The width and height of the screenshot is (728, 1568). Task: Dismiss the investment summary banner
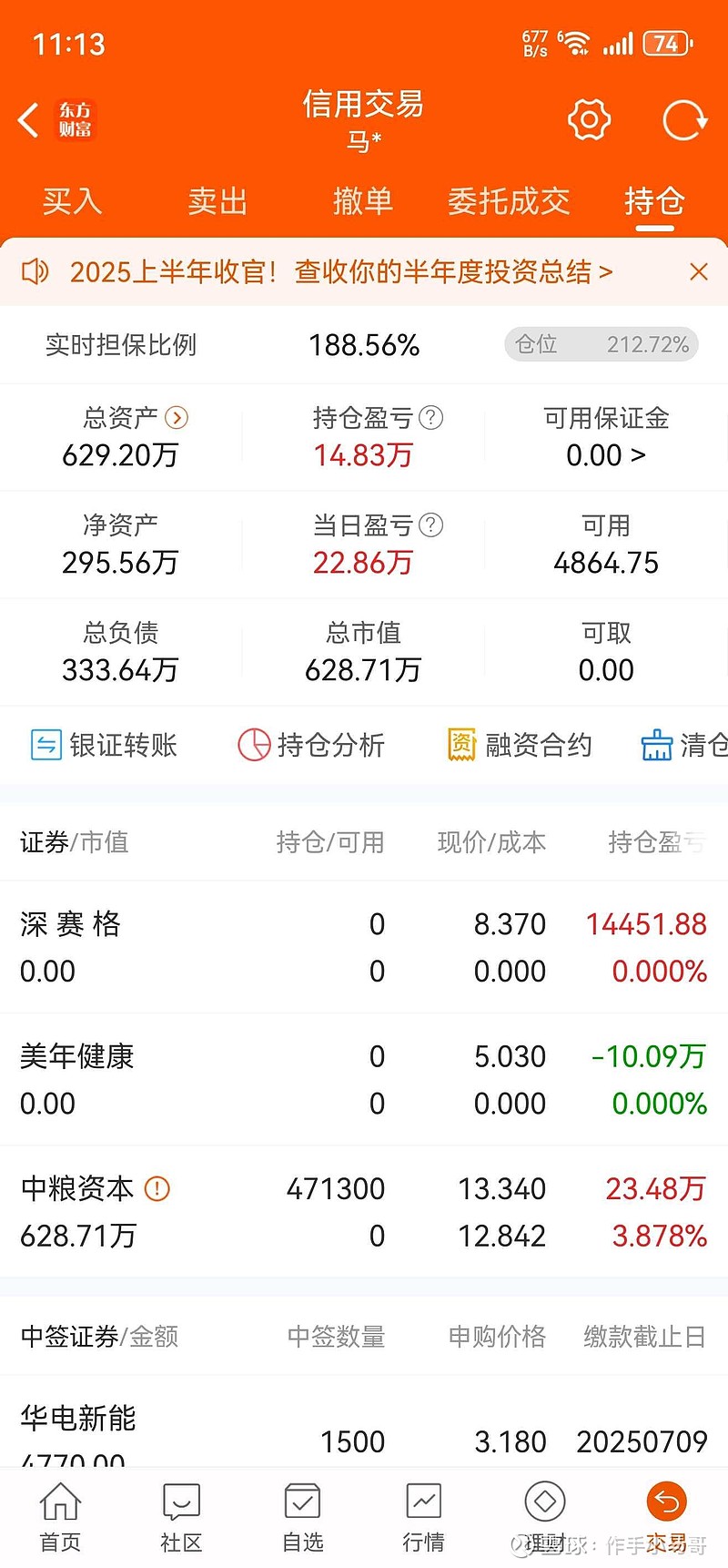[699, 271]
